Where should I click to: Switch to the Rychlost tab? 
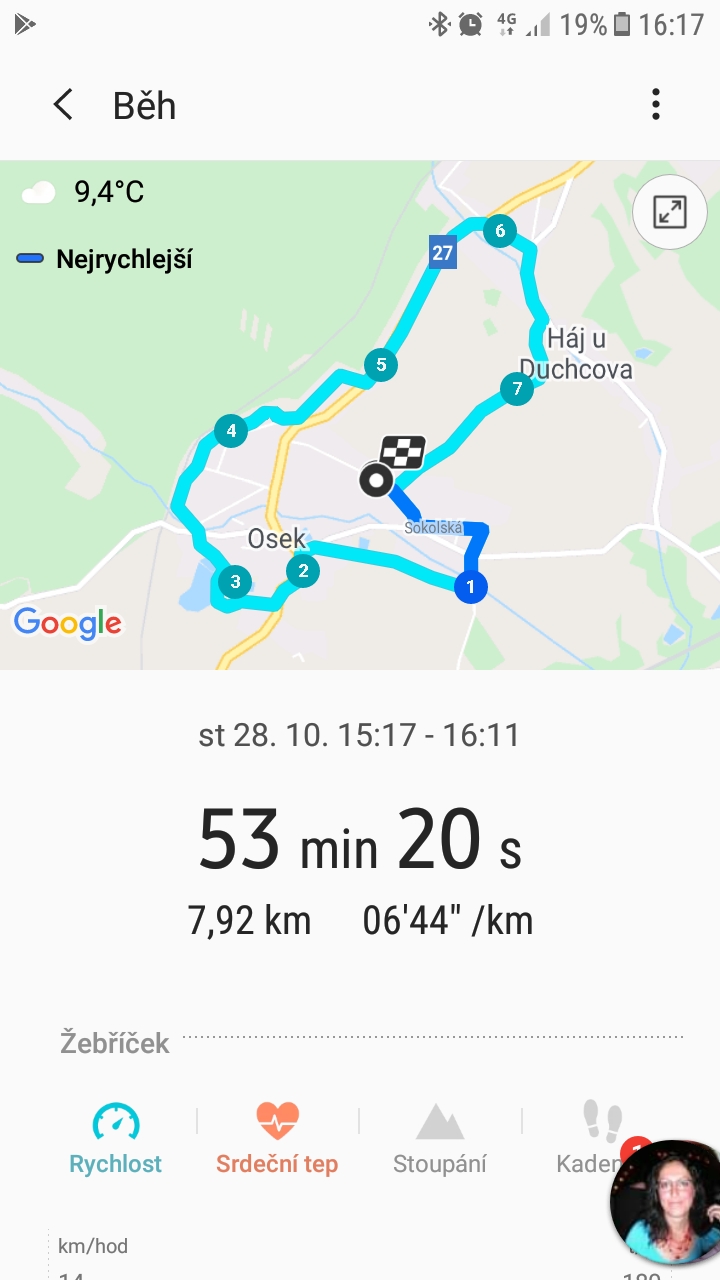tap(116, 1139)
